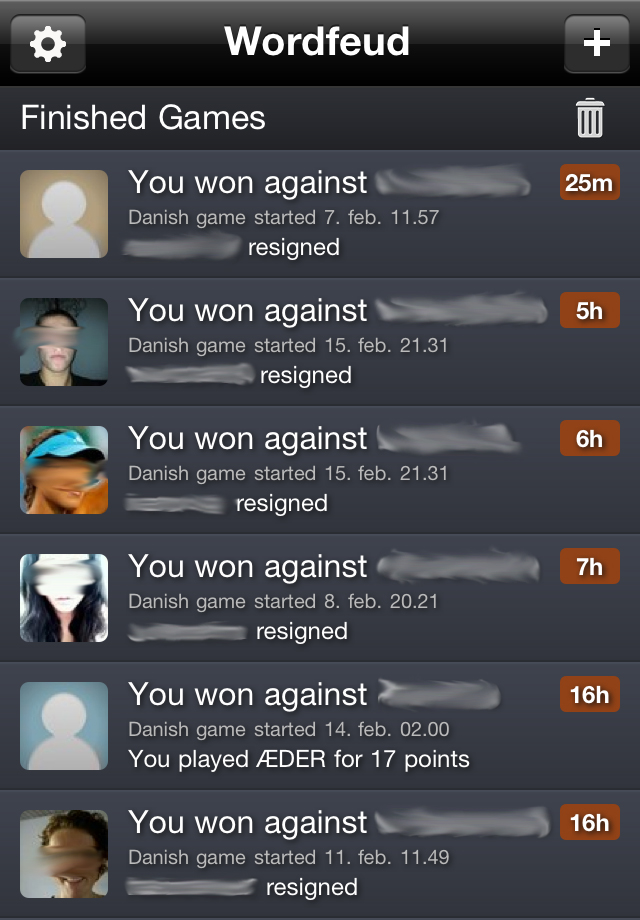Delete finished games with the trash icon
640x920 pixels.
pos(590,118)
